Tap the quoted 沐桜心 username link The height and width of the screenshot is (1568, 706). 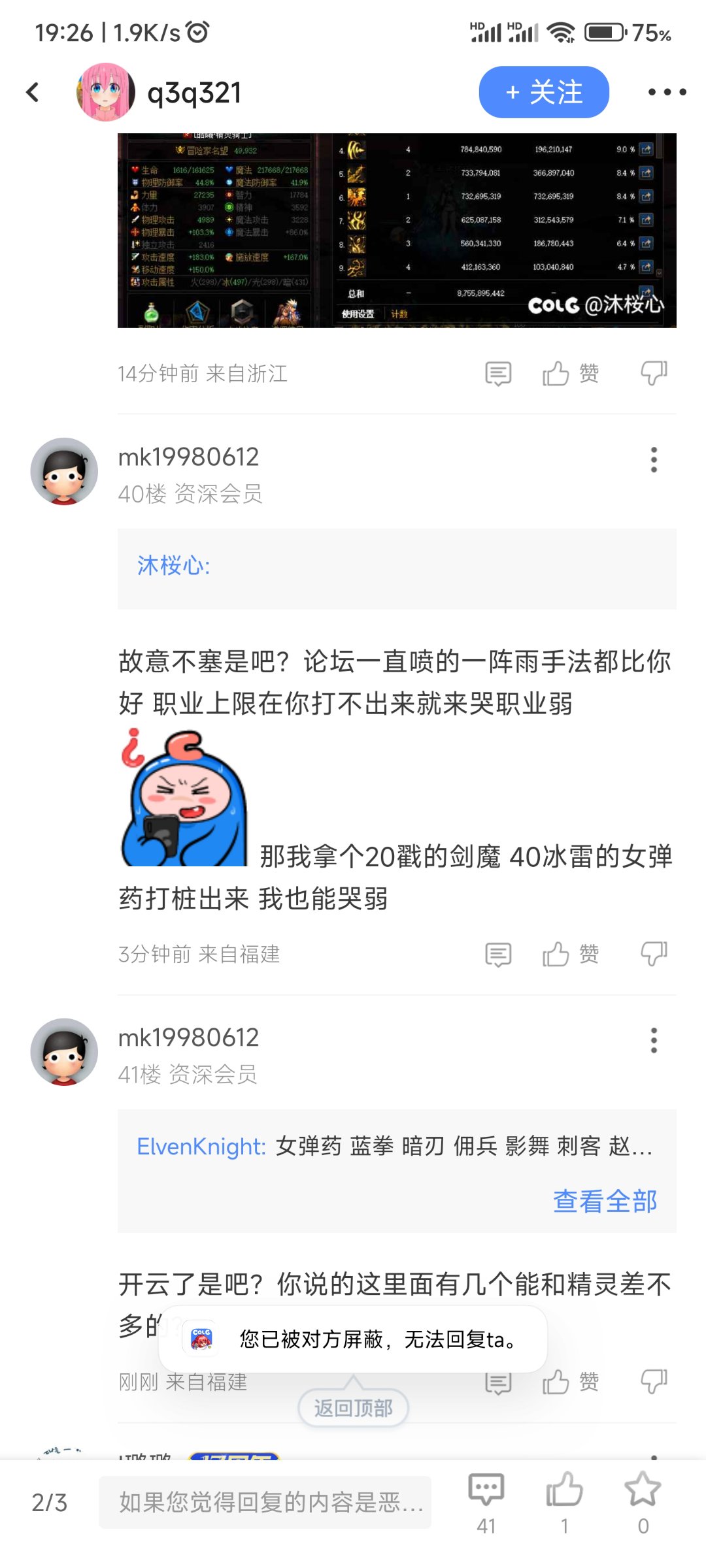pyautogui.click(x=173, y=565)
